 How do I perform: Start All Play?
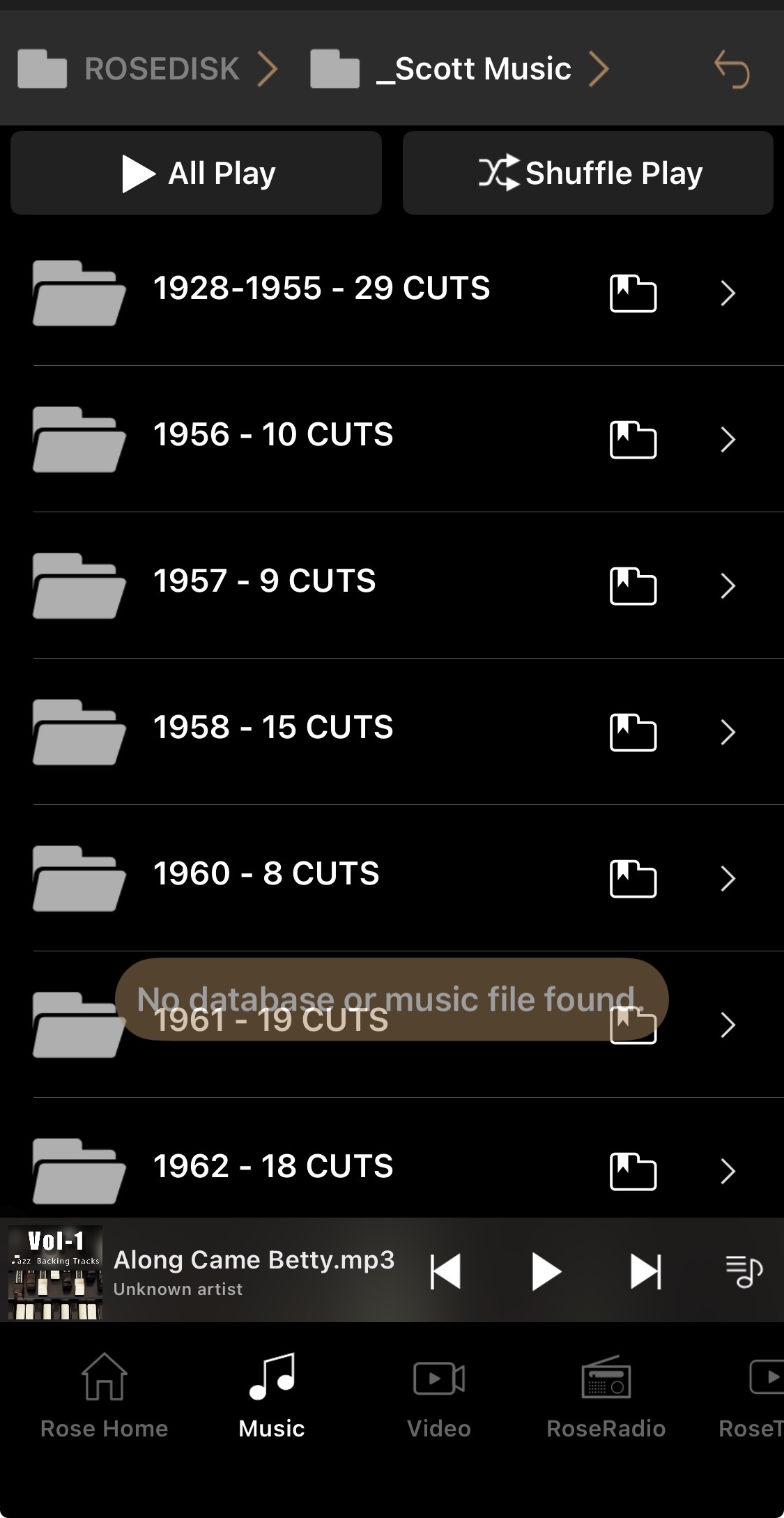[197, 173]
